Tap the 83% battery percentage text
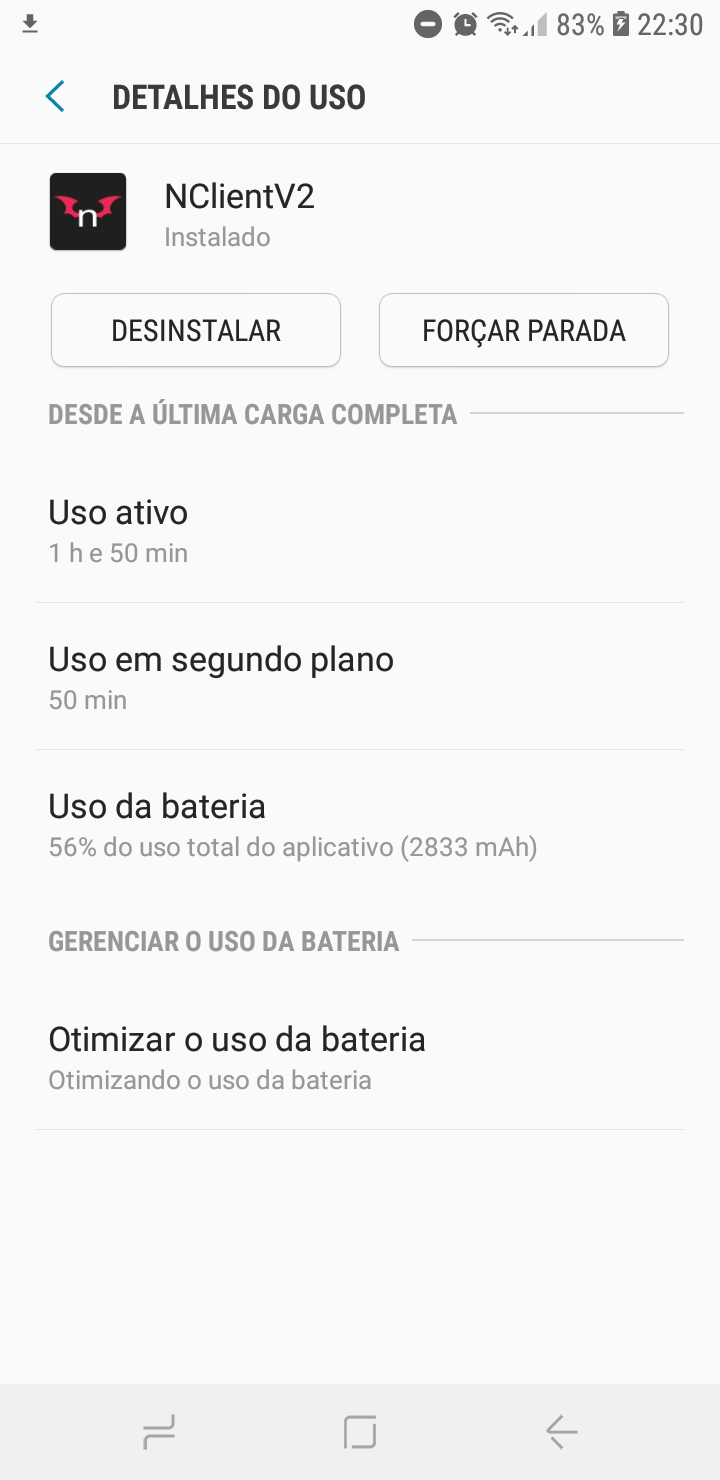Screen dimensions: 720x1480 click(x=578, y=24)
